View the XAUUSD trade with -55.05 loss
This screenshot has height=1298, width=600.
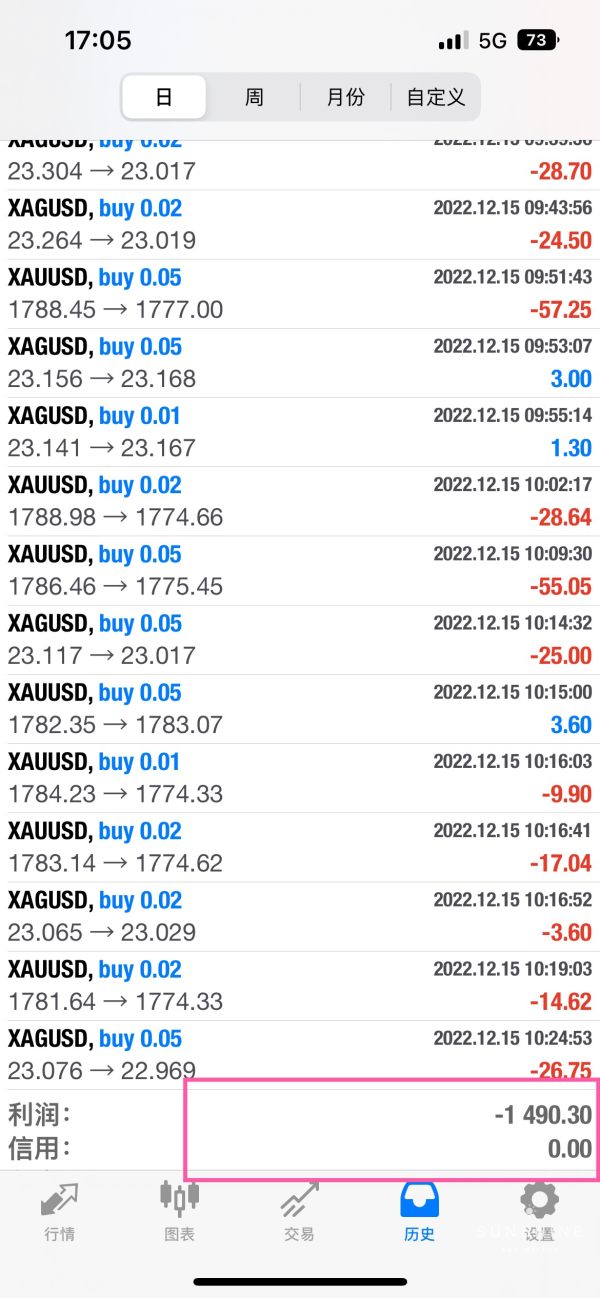click(x=300, y=570)
